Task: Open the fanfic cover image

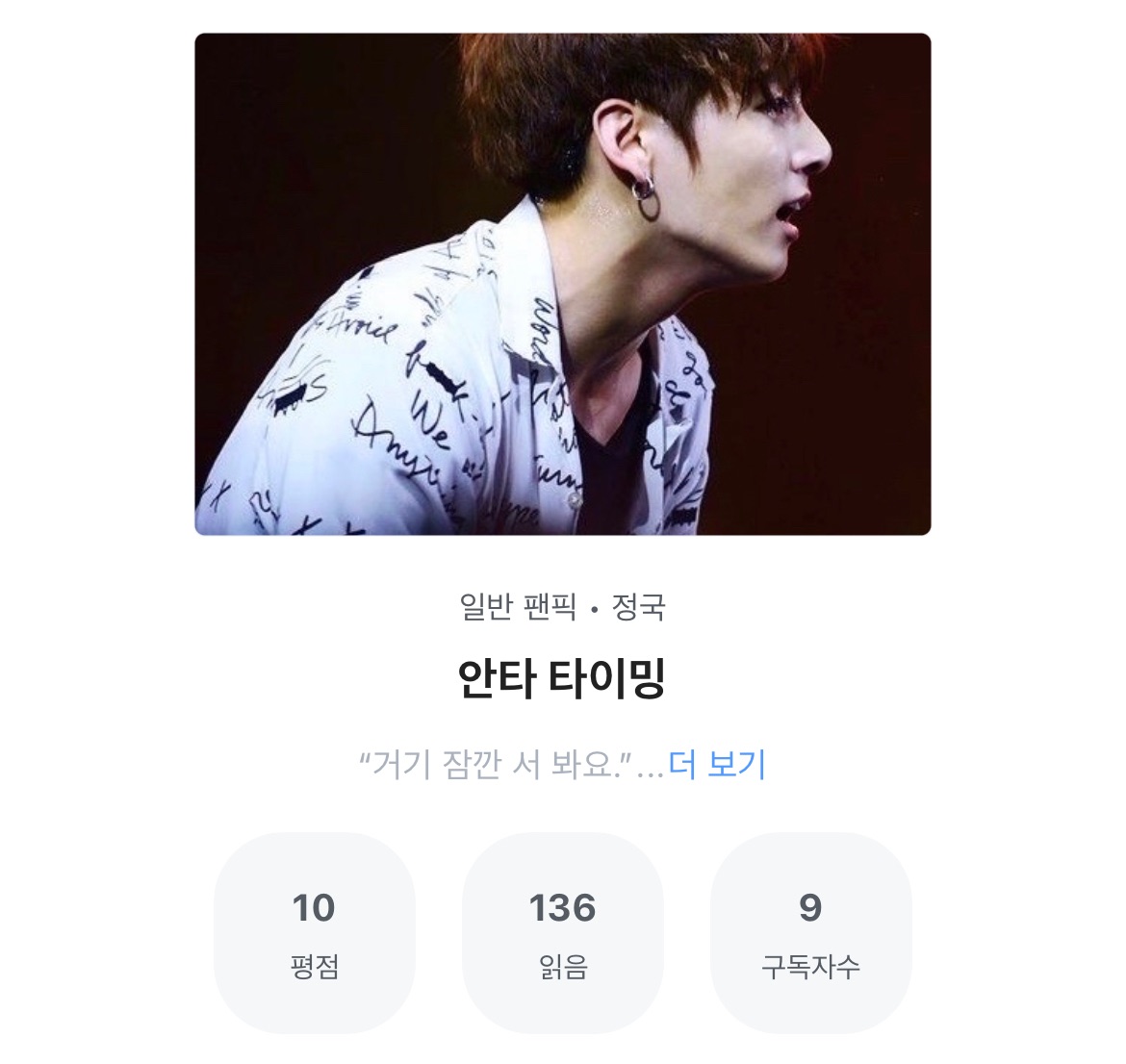Action: pos(563,284)
